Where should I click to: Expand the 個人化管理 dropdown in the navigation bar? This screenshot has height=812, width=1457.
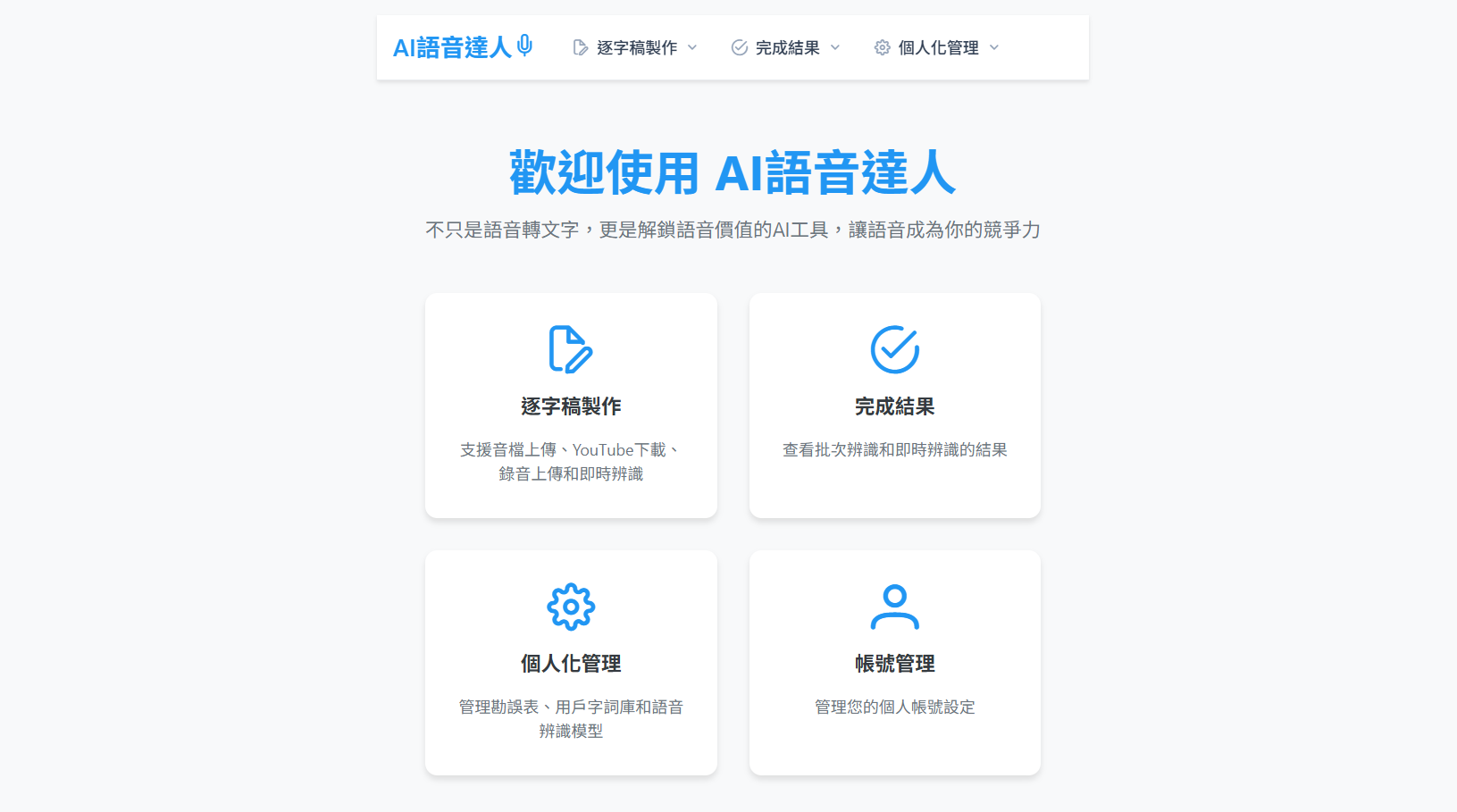(936, 47)
